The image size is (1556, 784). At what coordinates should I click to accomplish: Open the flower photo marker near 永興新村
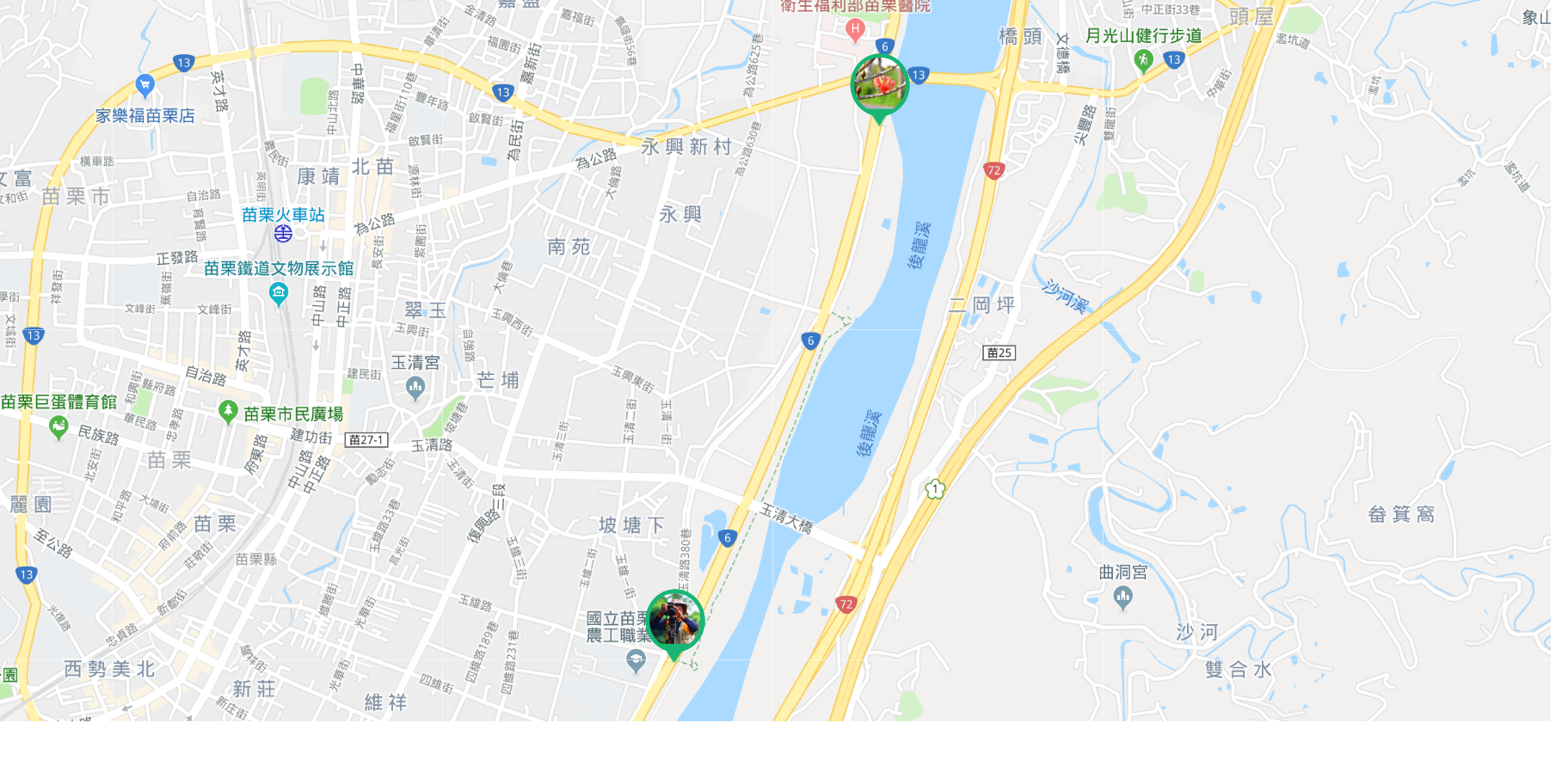(879, 85)
